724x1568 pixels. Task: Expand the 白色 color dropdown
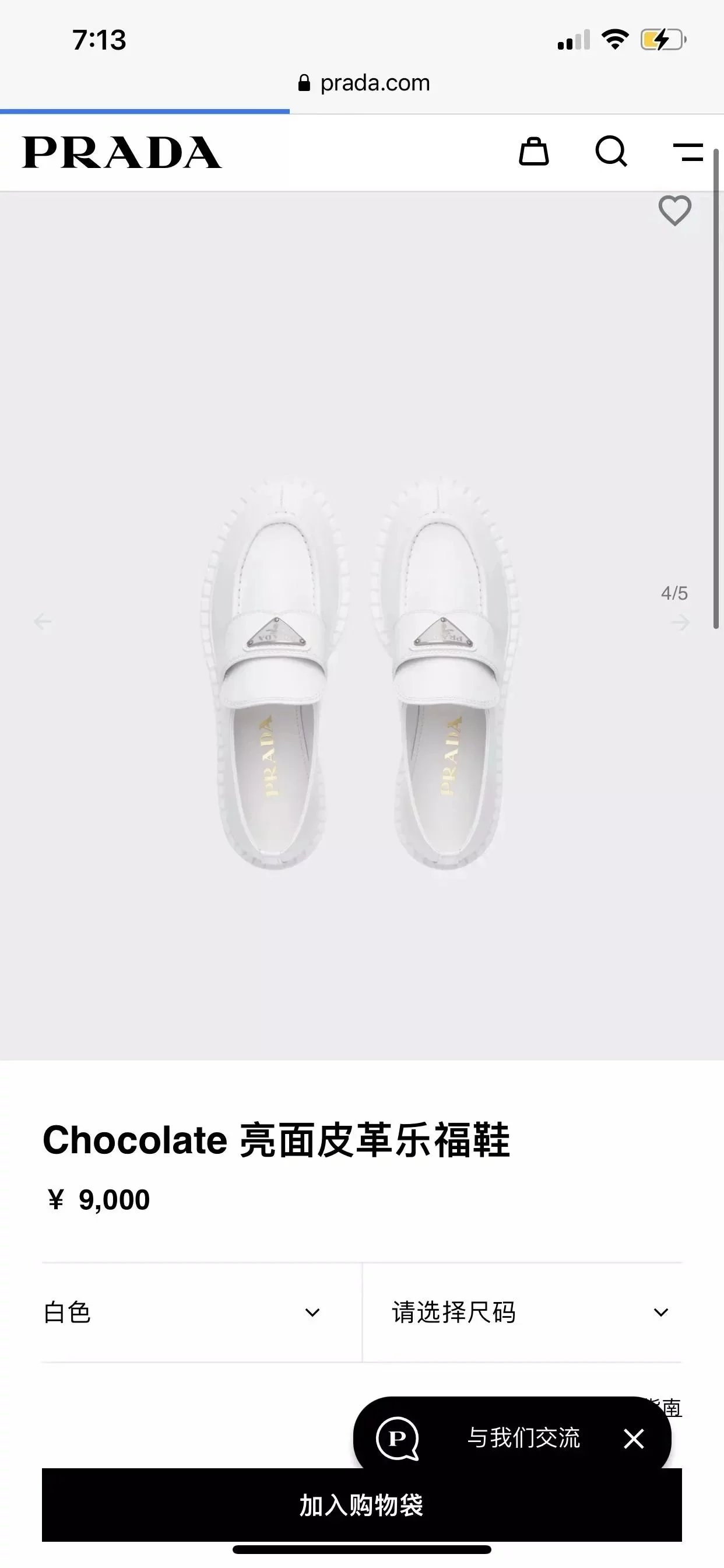click(x=181, y=1312)
